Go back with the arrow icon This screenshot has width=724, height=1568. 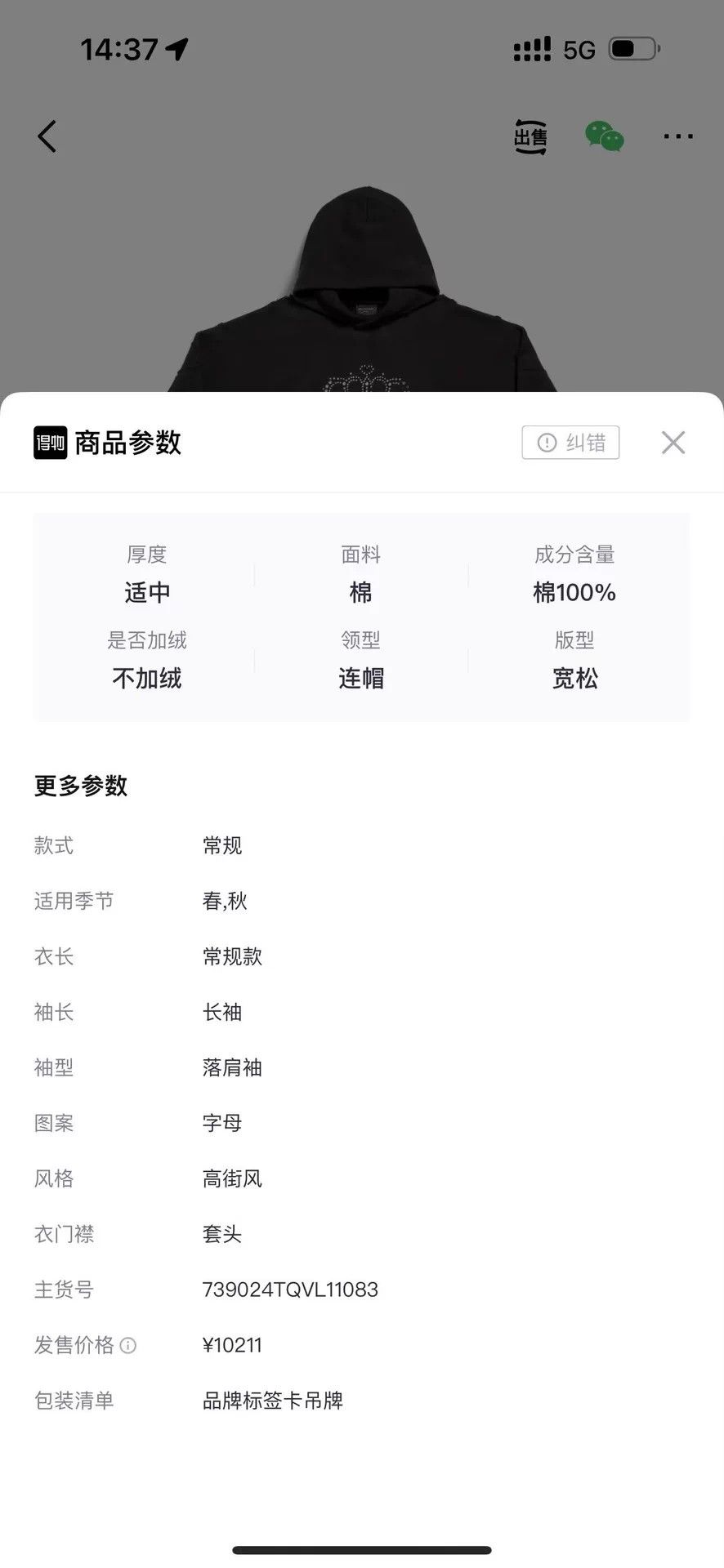coord(47,136)
